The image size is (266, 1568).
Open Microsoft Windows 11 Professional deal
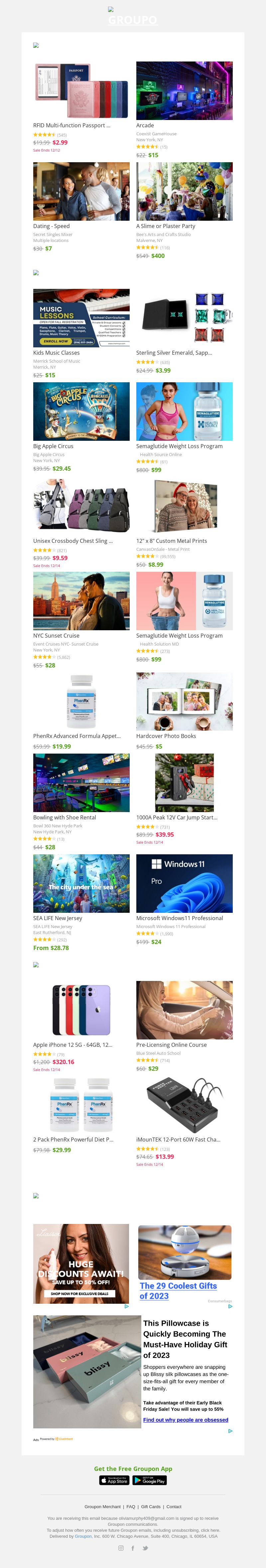pos(184,883)
